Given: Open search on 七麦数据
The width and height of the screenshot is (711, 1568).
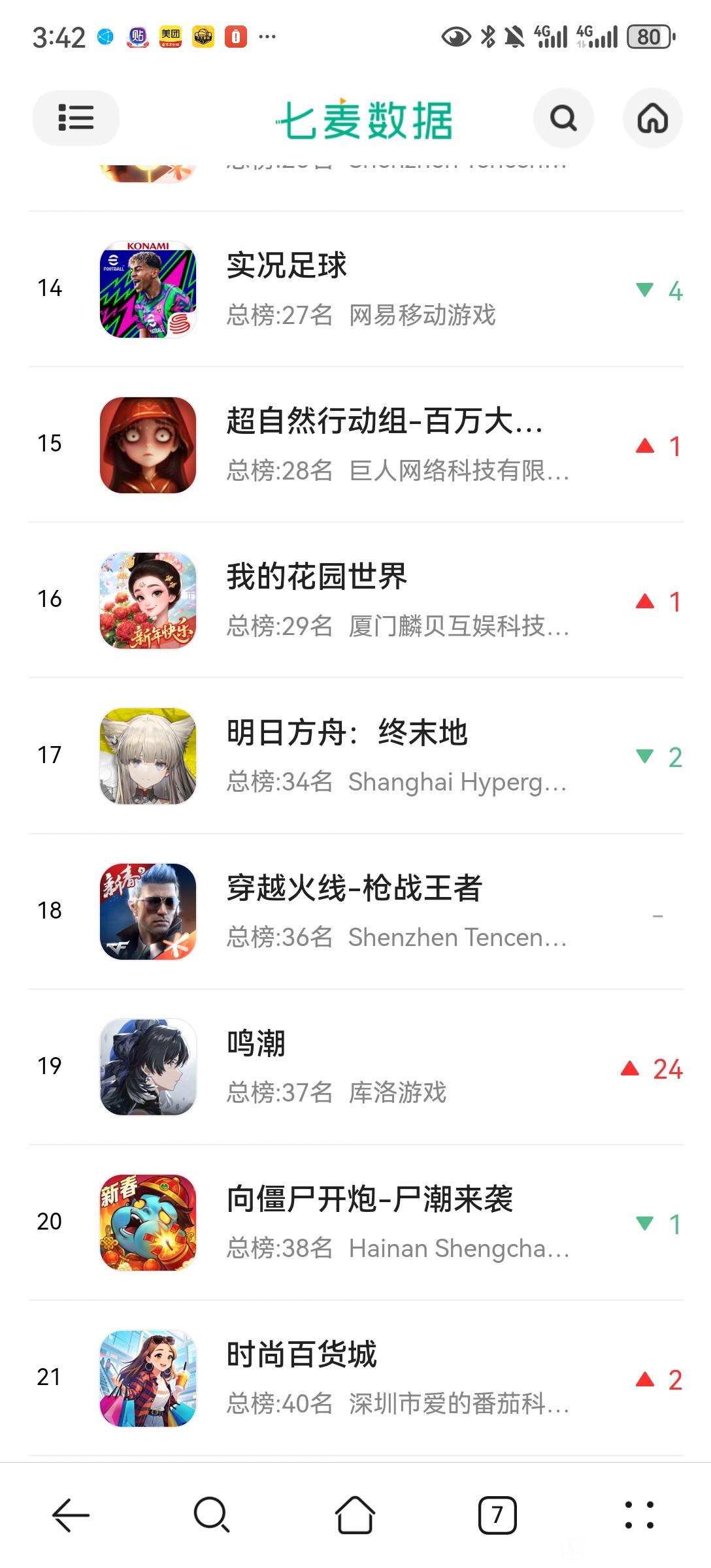Looking at the screenshot, I should 563,118.
